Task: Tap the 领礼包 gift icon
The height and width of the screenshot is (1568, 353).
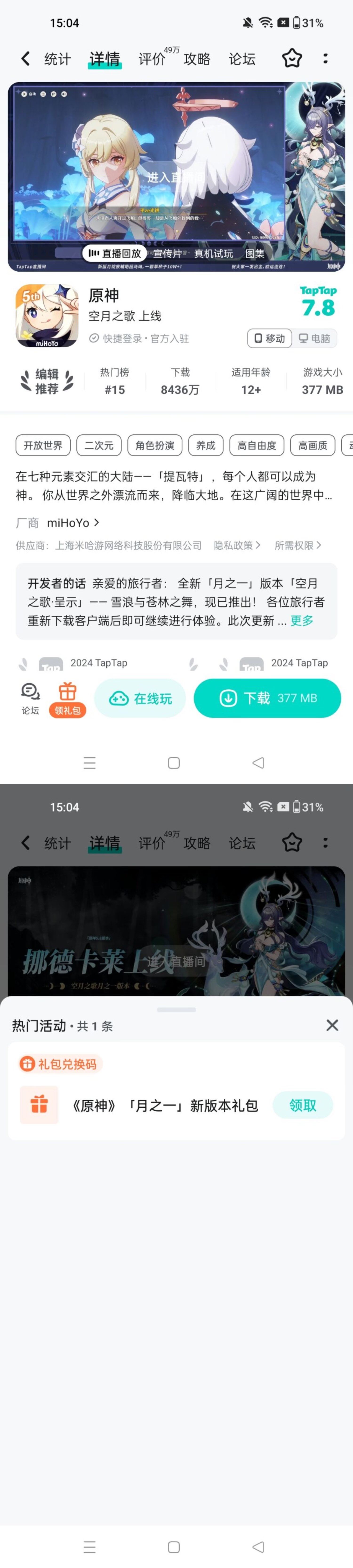Action: click(x=68, y=698)
